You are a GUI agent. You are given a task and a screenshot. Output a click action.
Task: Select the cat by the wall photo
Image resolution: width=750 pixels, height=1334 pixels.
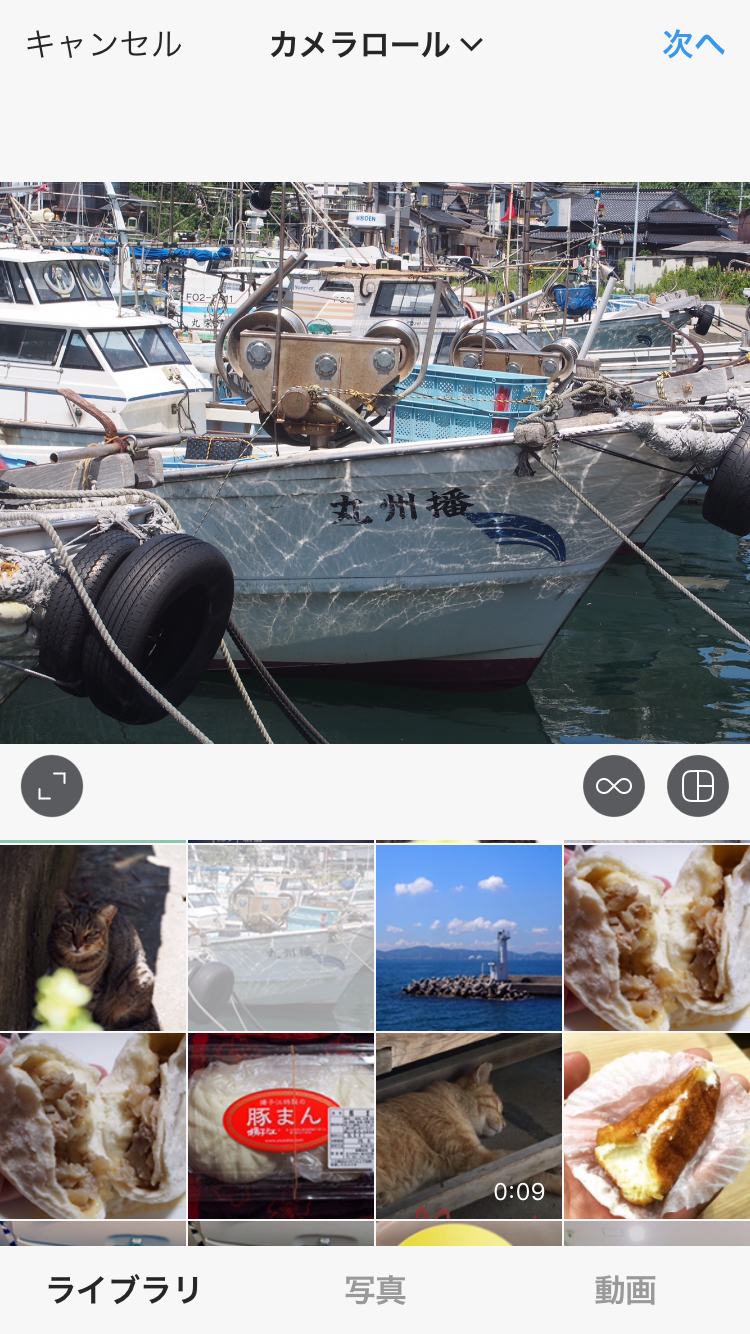tap(92, 937)
